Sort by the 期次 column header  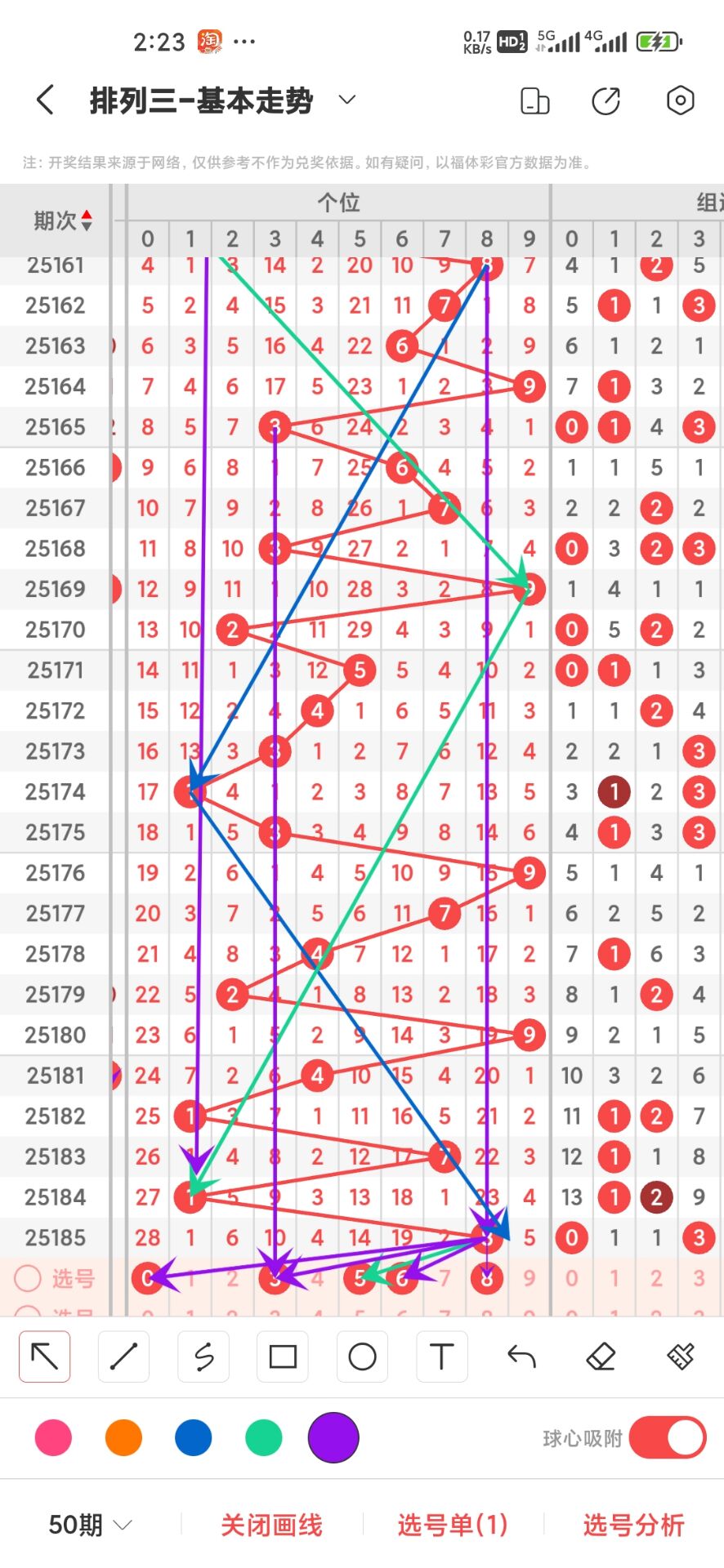pyautogui.click(x=62, y=220)
